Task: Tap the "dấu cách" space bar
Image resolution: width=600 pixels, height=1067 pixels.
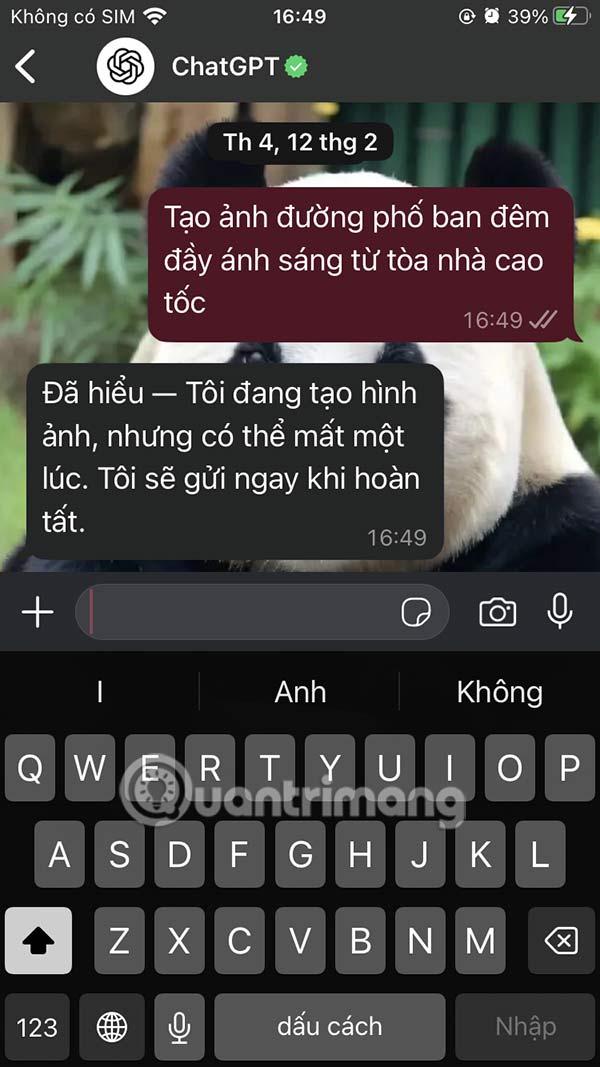Action: [x=329, y=1026]
